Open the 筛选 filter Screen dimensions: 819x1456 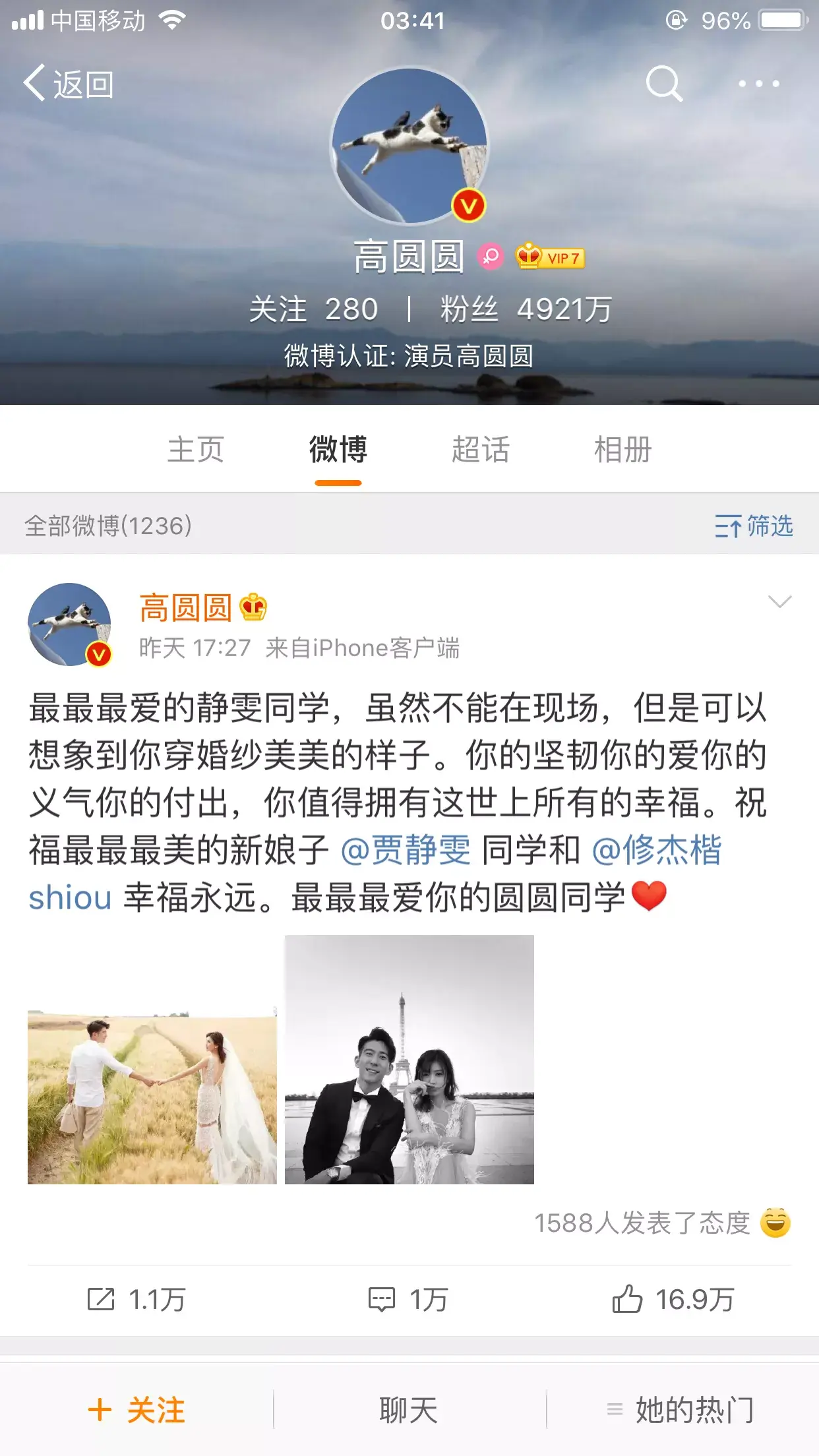click(x=754, y=526)
